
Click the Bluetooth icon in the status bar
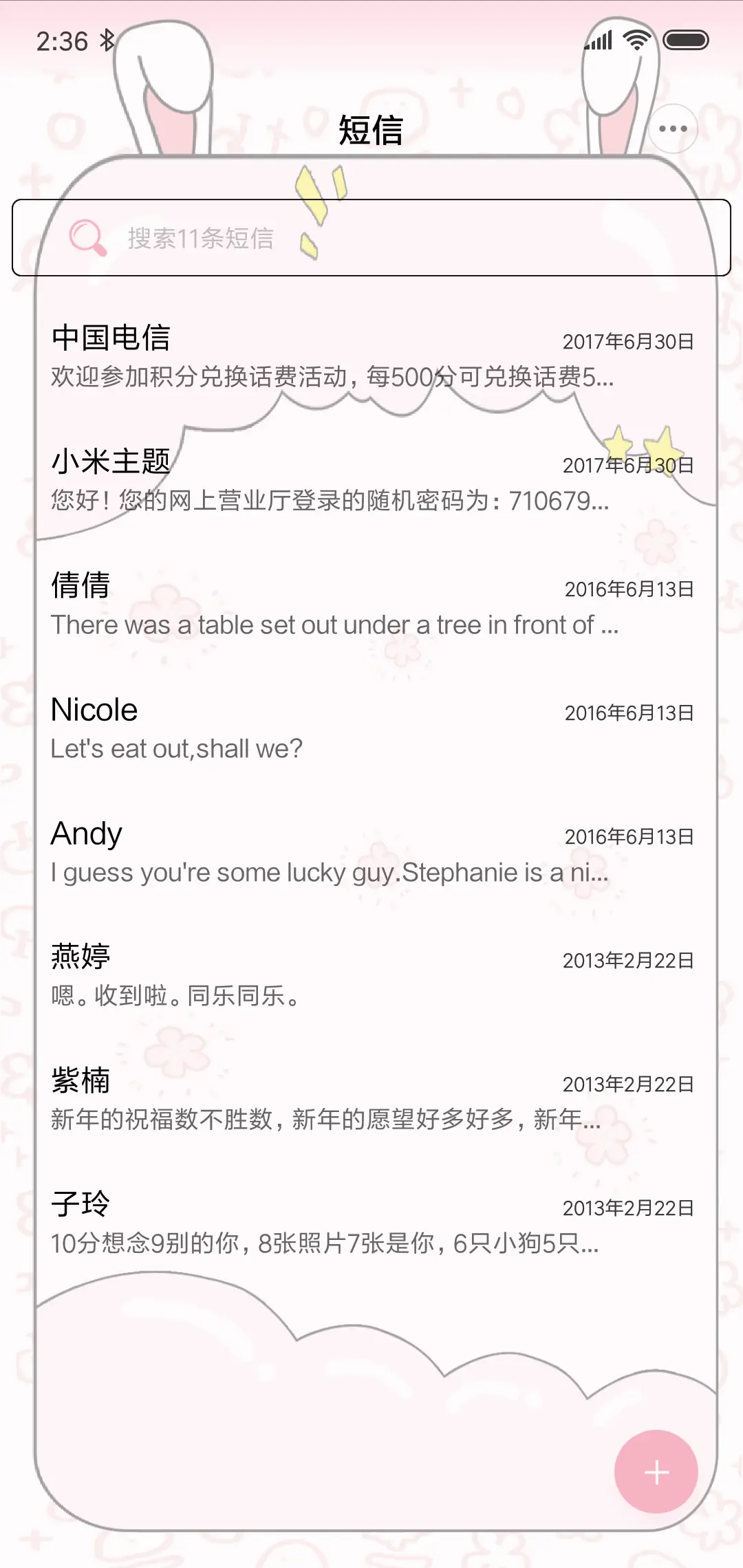tap(107, 40)
